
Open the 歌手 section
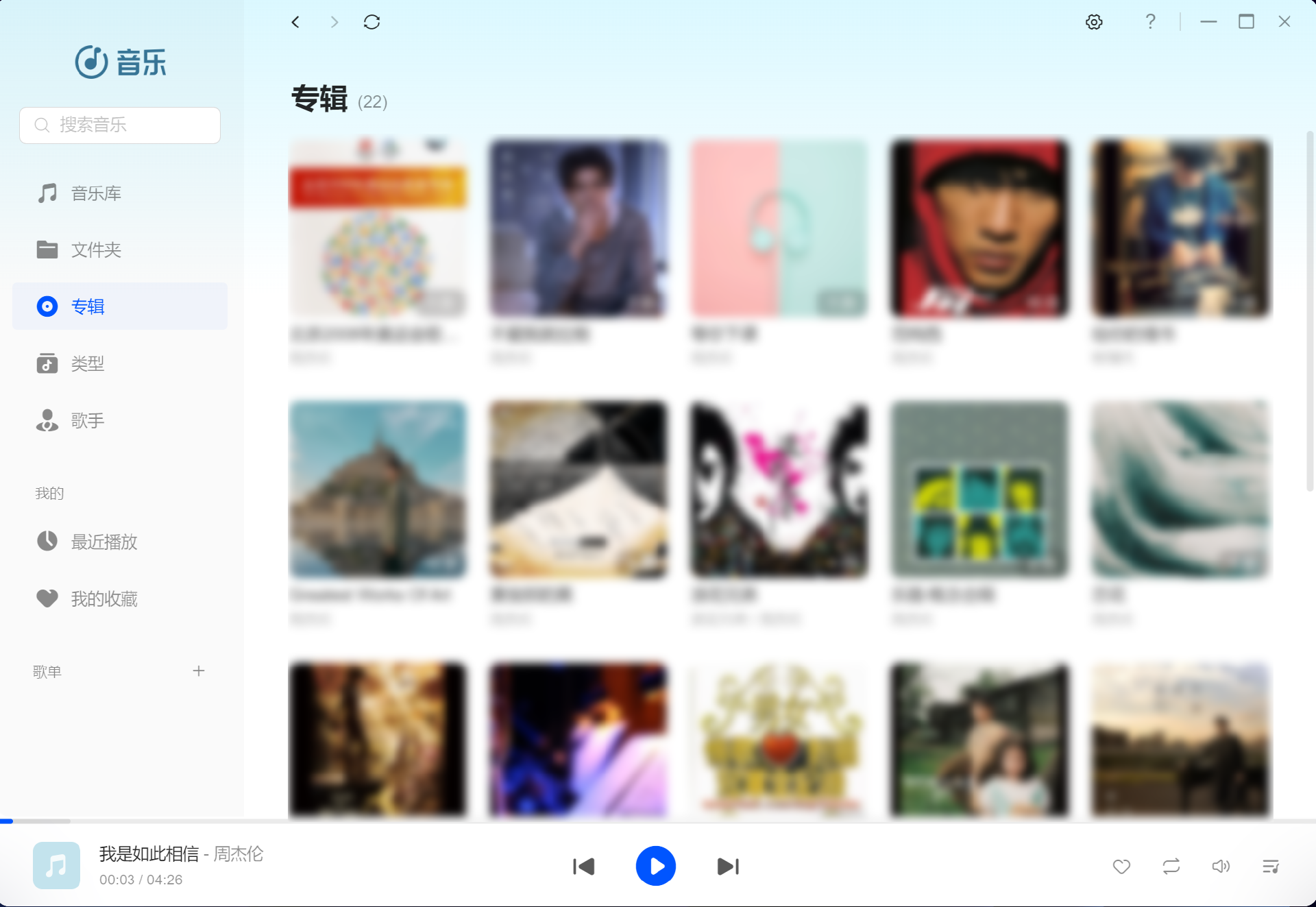[88, 420]
